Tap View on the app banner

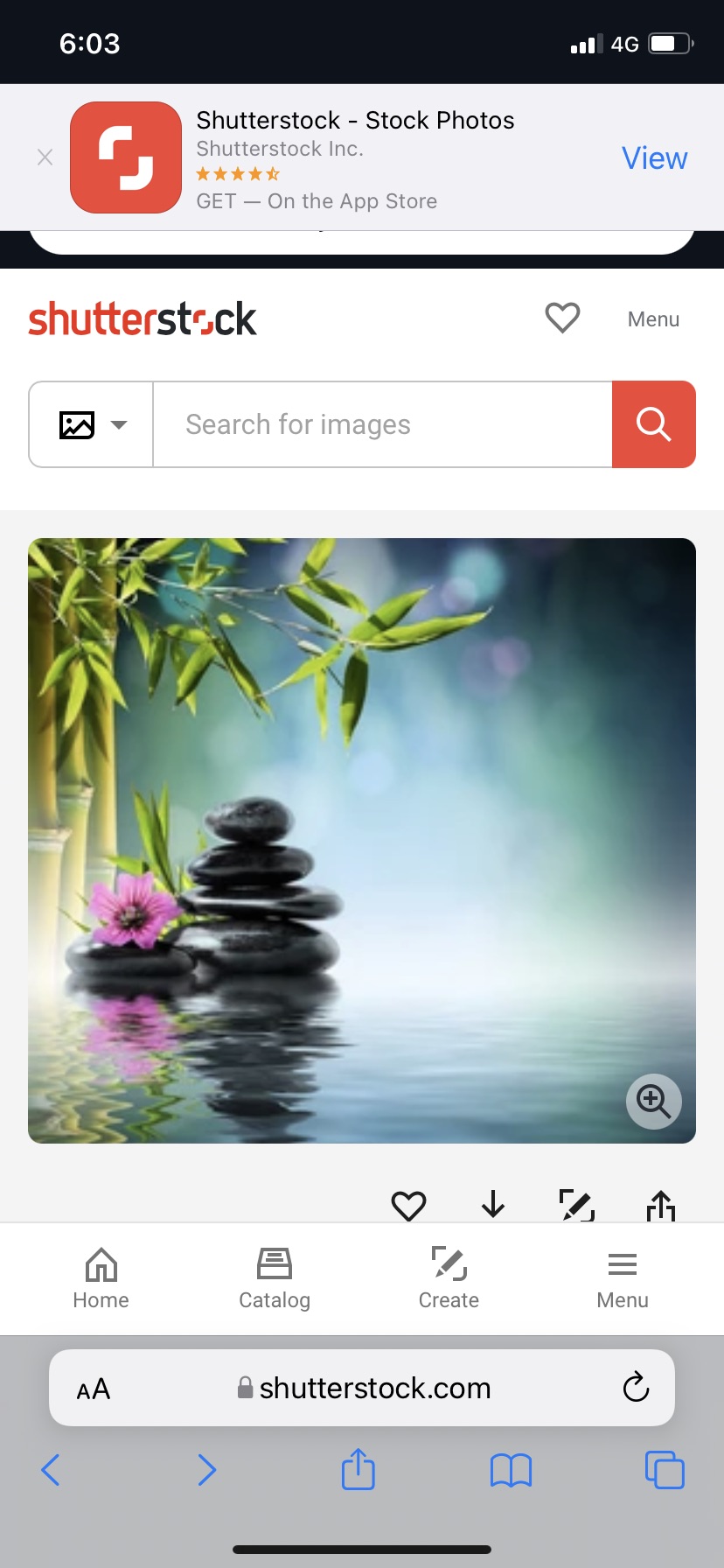(x=654, y=158)
